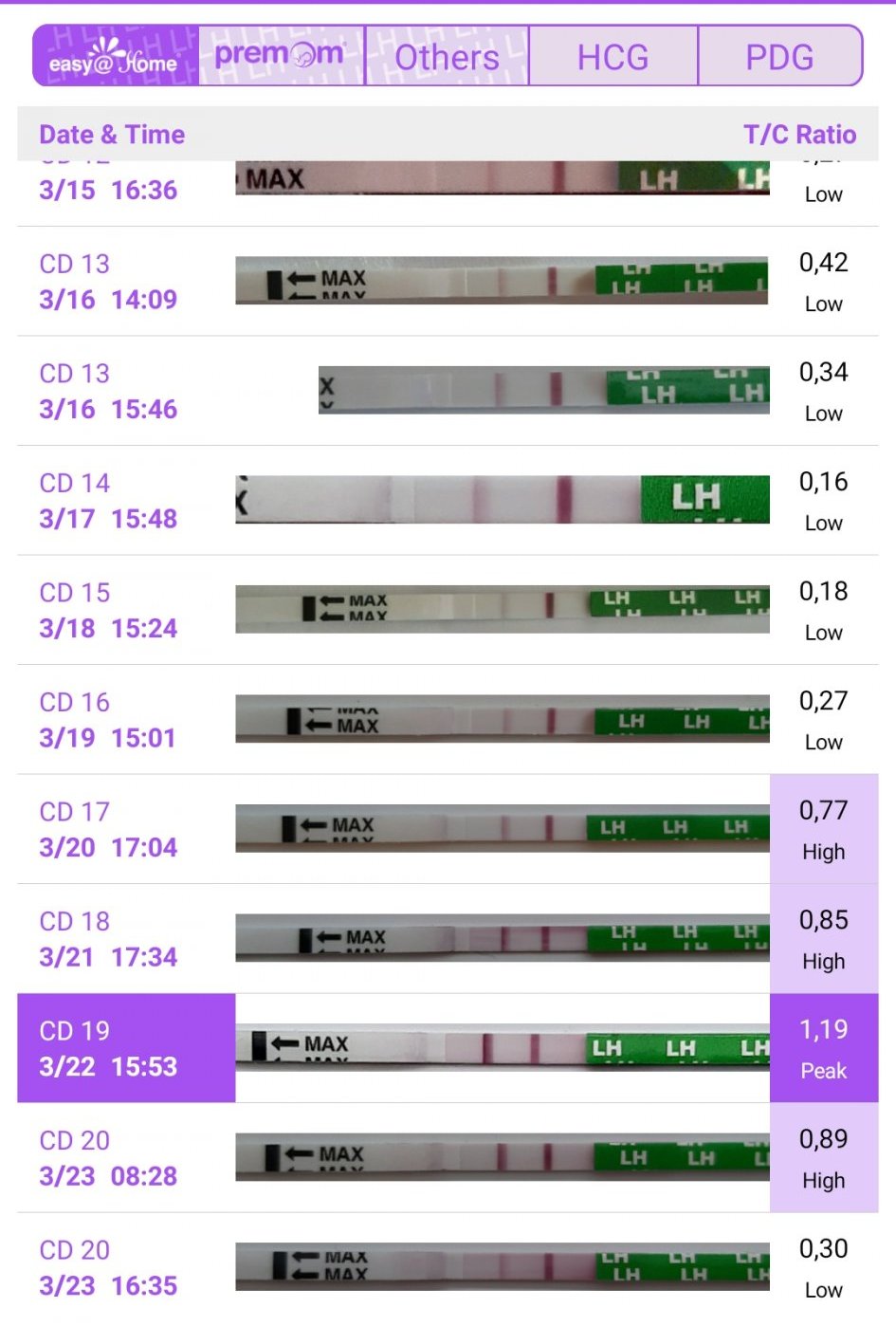Go to the PDG tab

(x=779, y=57)
